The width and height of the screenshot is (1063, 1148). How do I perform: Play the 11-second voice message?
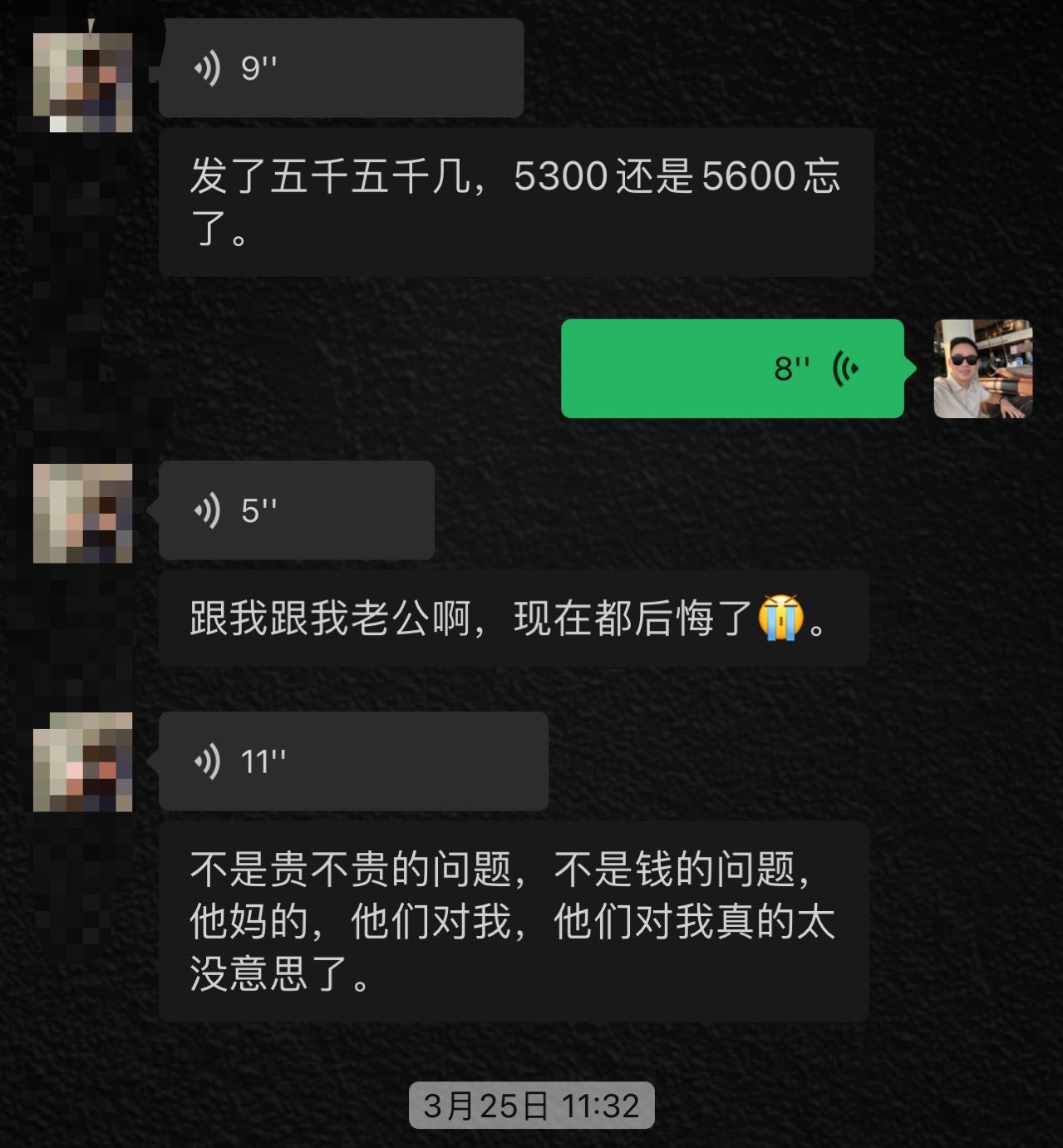pos(352,761)
